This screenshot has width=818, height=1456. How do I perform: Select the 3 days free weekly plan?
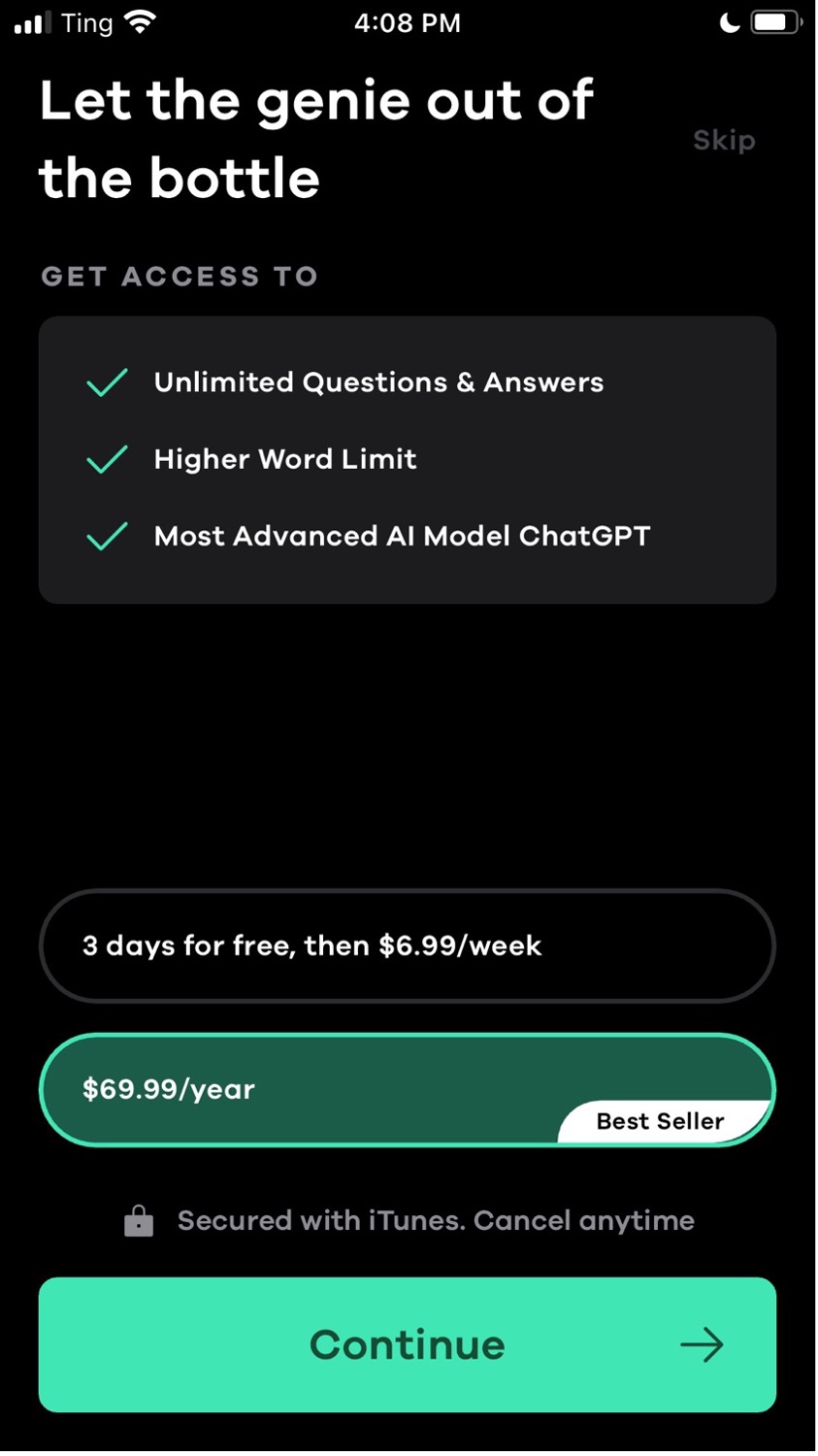(x=407, y=945)
